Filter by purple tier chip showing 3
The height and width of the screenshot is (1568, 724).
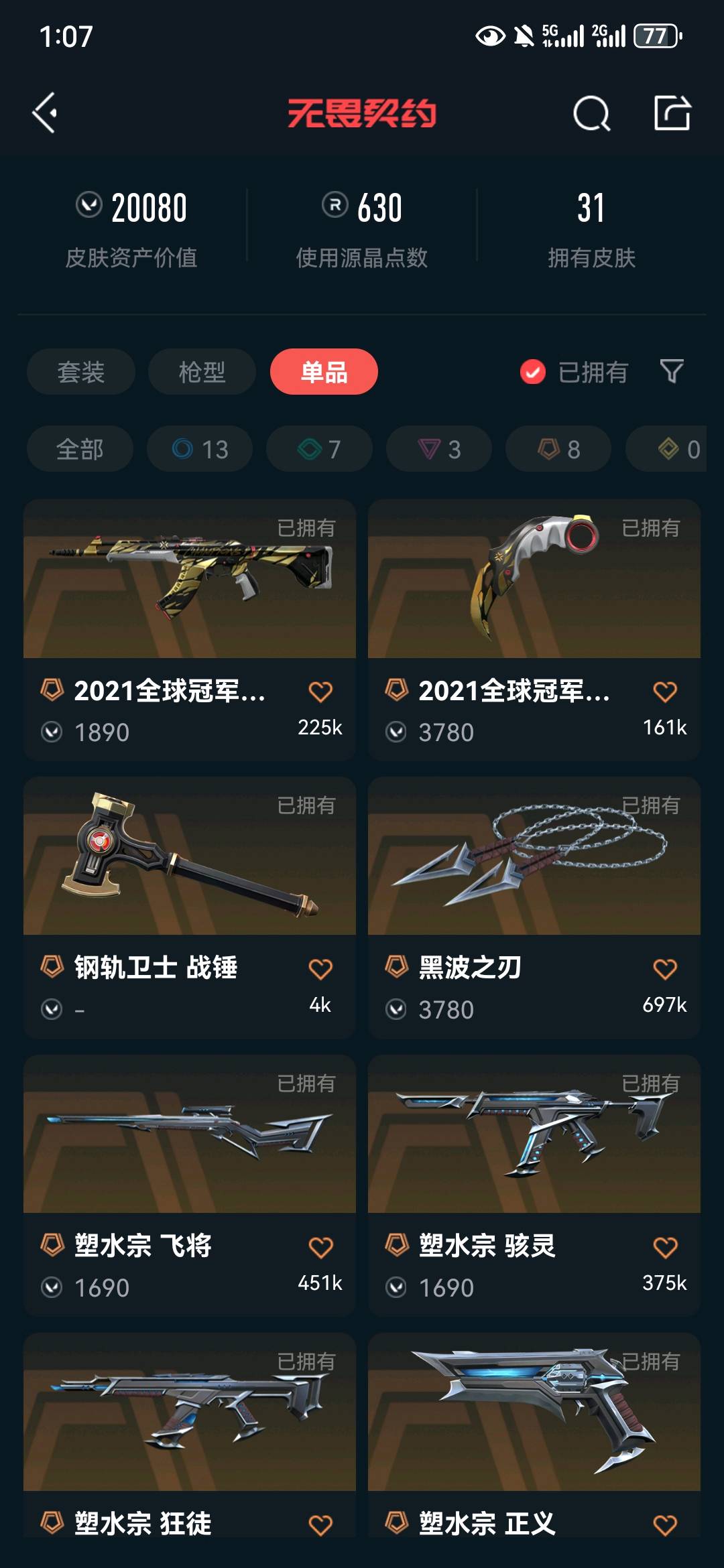[x=439, y=449]
